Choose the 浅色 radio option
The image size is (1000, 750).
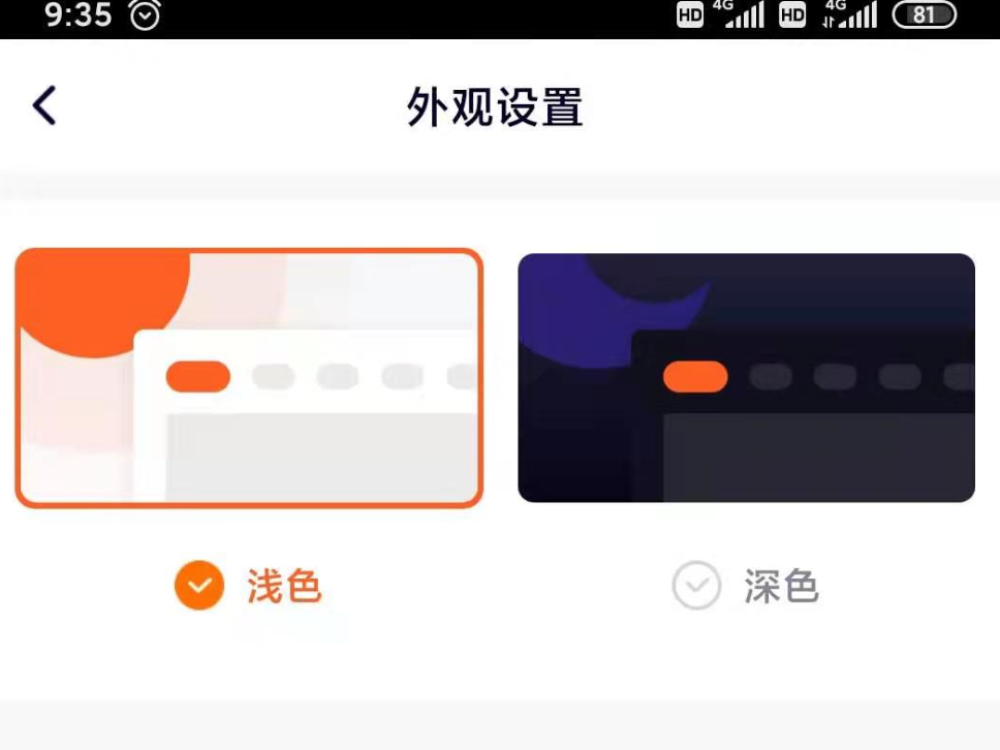[x=199, y=586]
